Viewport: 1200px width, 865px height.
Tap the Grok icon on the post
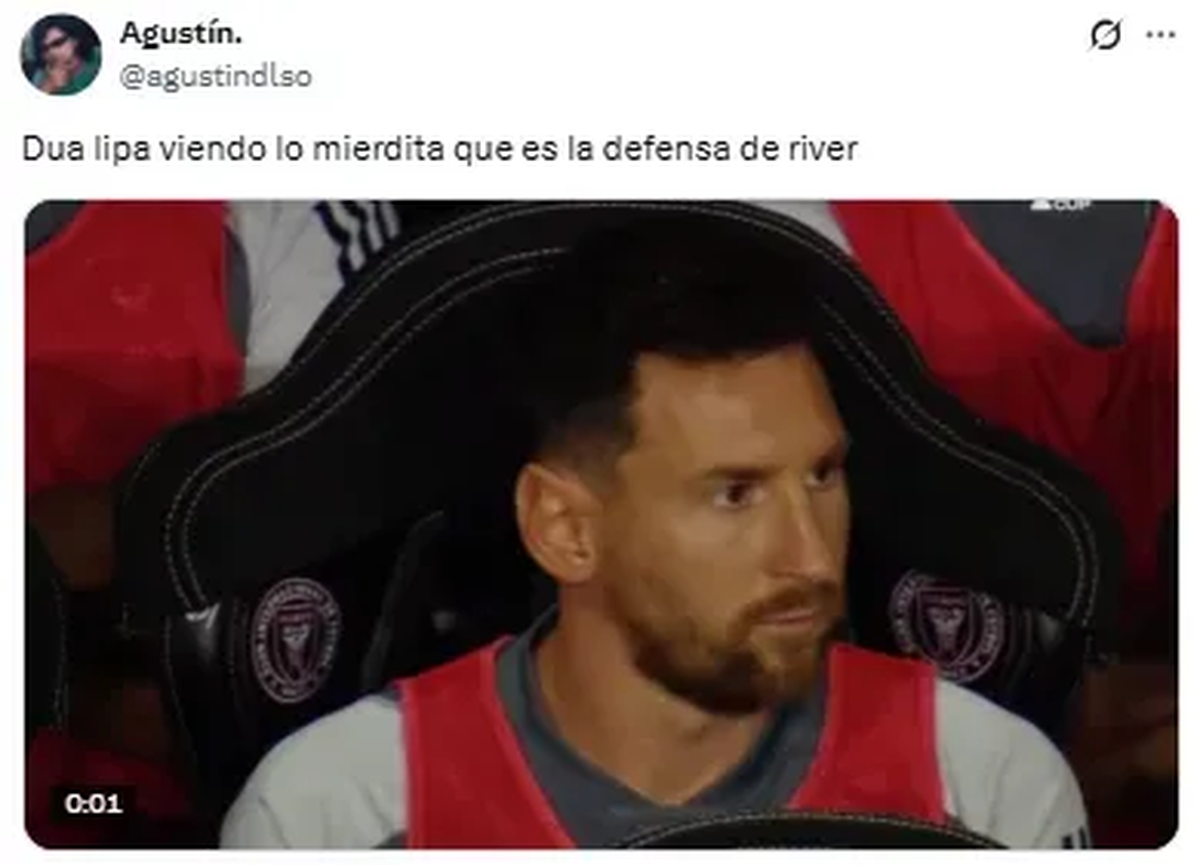1105,36
